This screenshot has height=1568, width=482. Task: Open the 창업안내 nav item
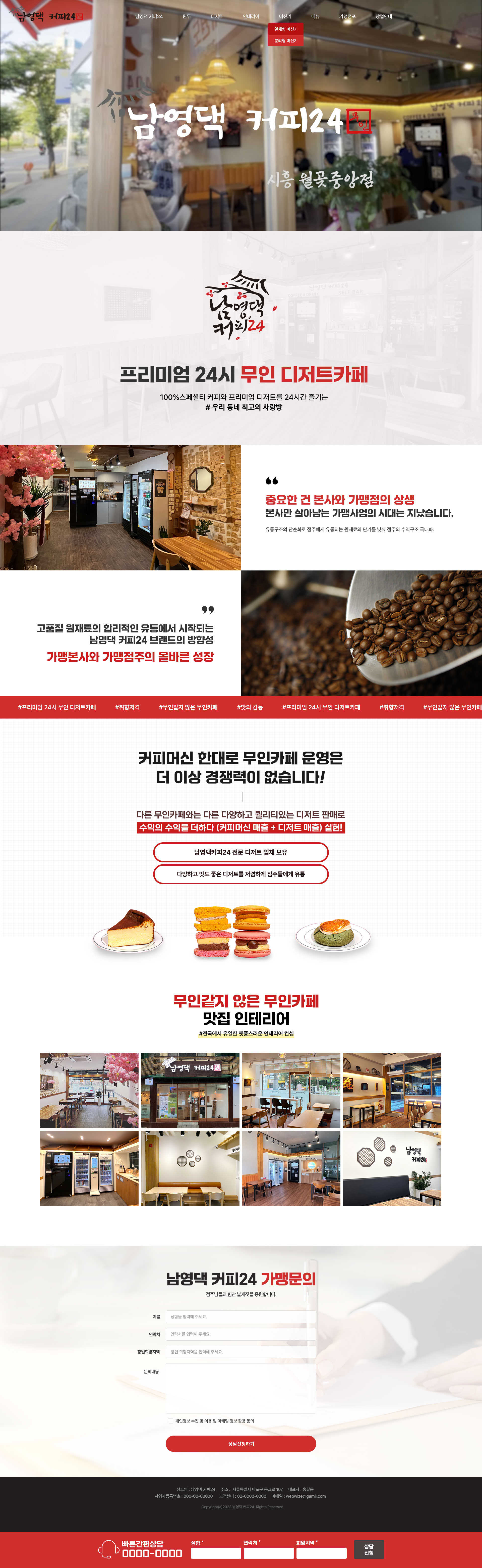pyautogui.click(x=384, y=16)
